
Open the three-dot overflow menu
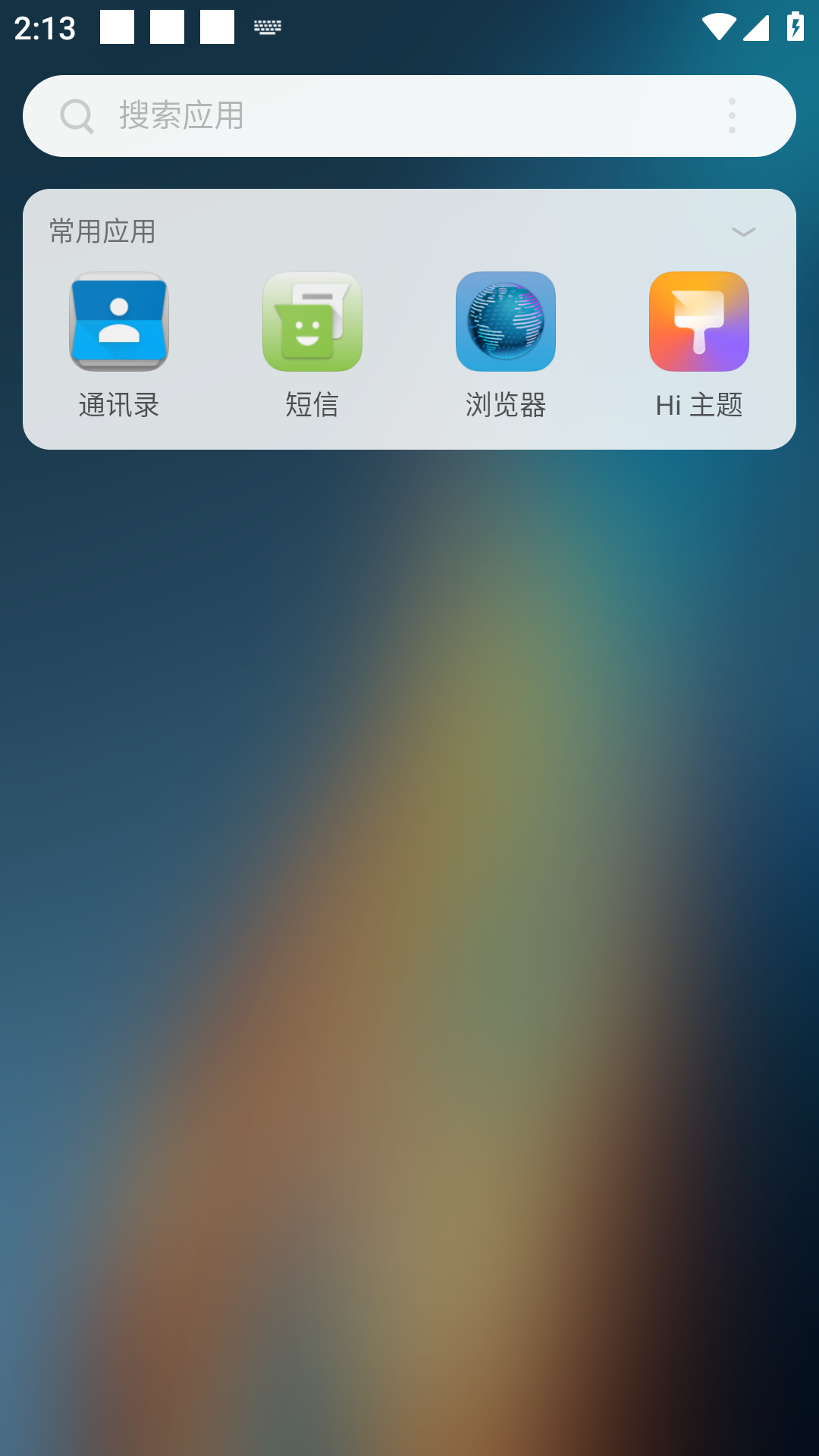pyautogui.click(x=732, y=116)
